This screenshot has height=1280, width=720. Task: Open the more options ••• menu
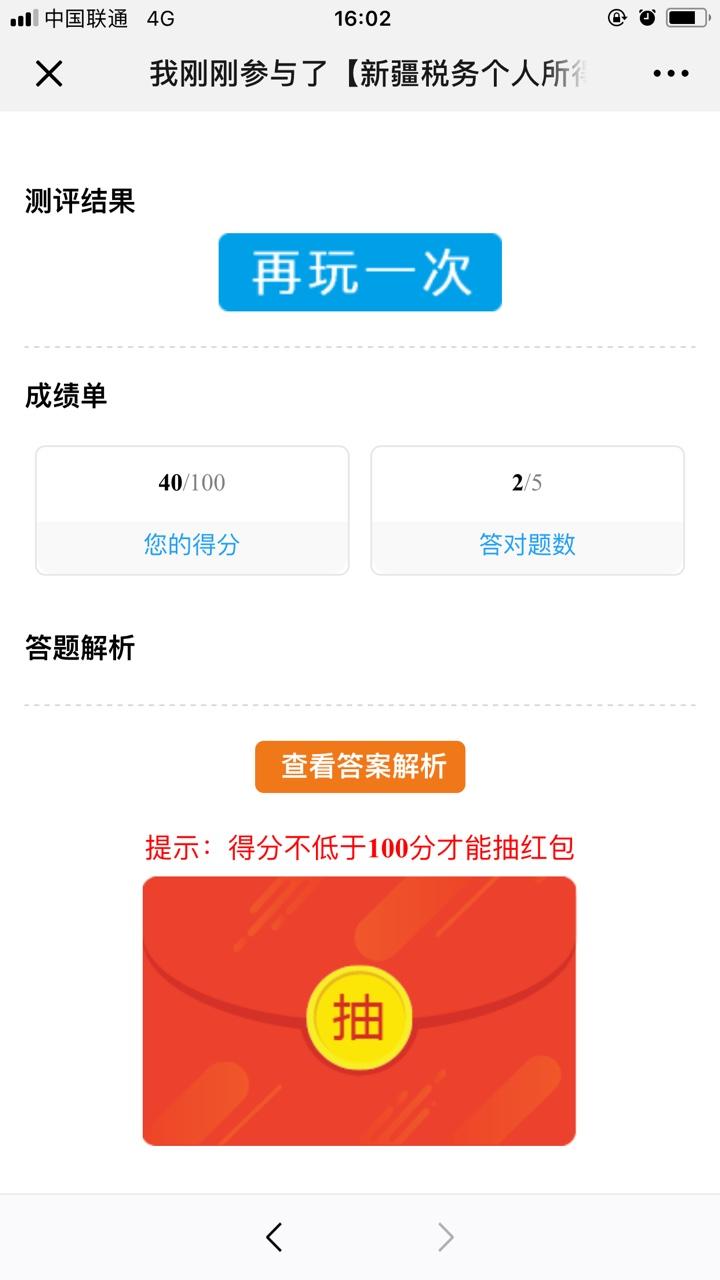pos(672,72)
